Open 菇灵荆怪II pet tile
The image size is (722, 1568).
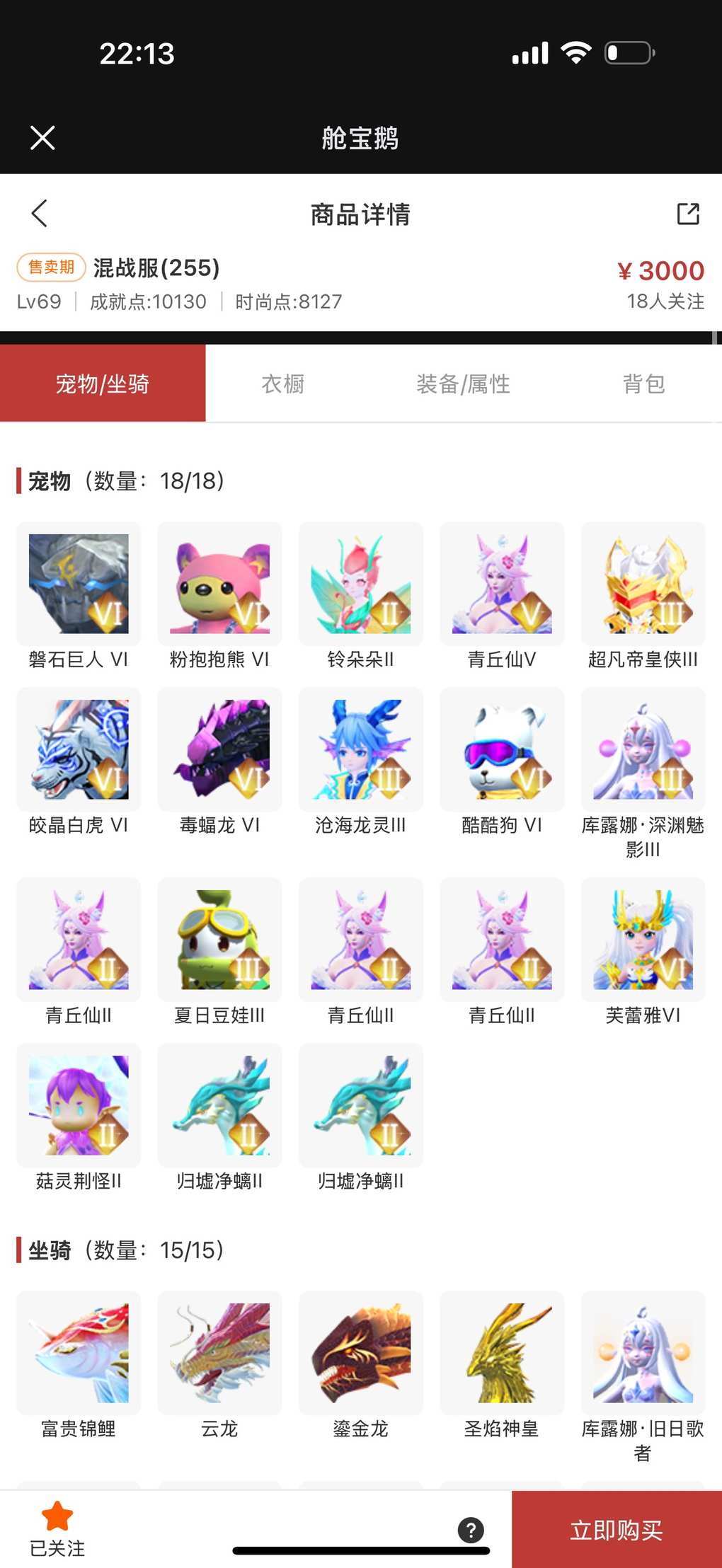(79, 1105)
